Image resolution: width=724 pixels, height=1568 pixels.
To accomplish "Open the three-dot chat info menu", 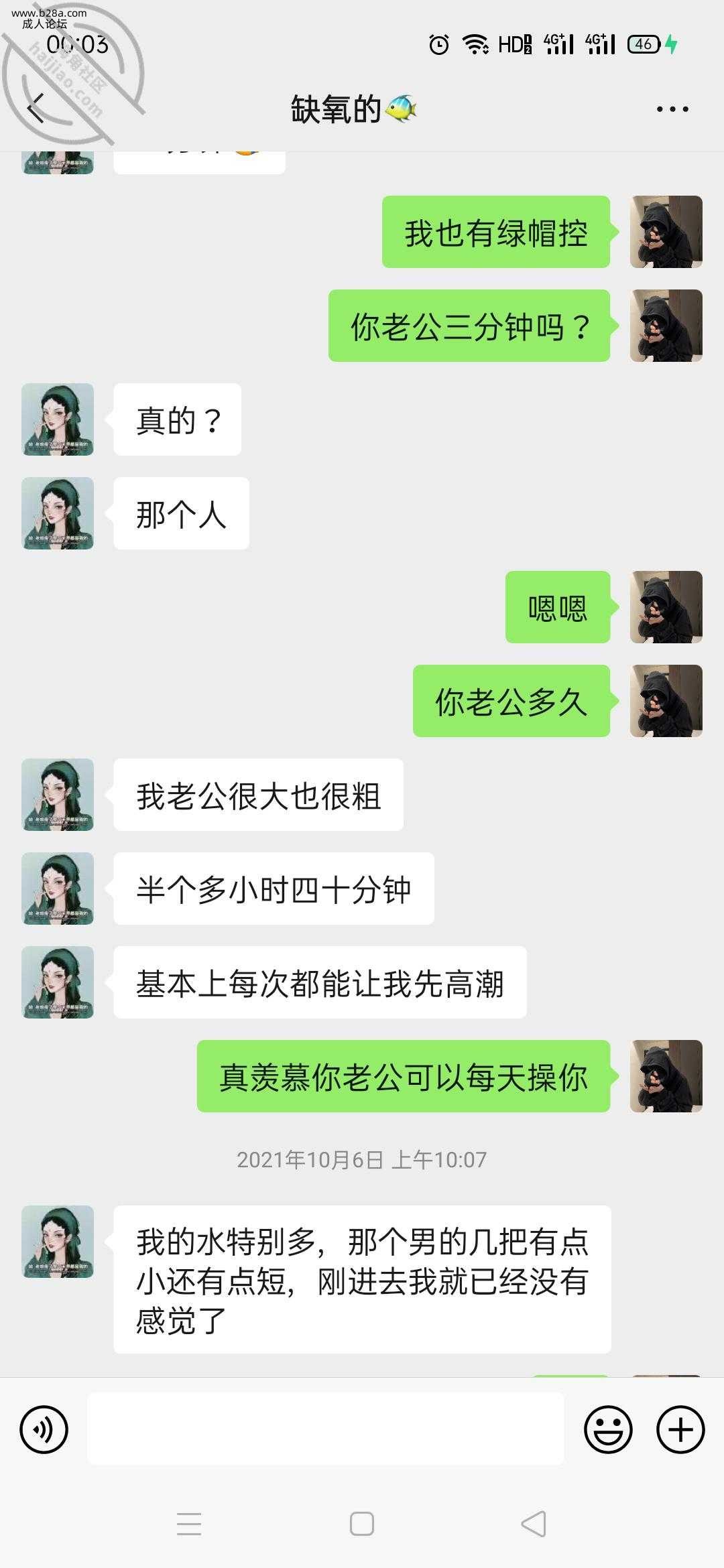I will click(x=672, y=109).
